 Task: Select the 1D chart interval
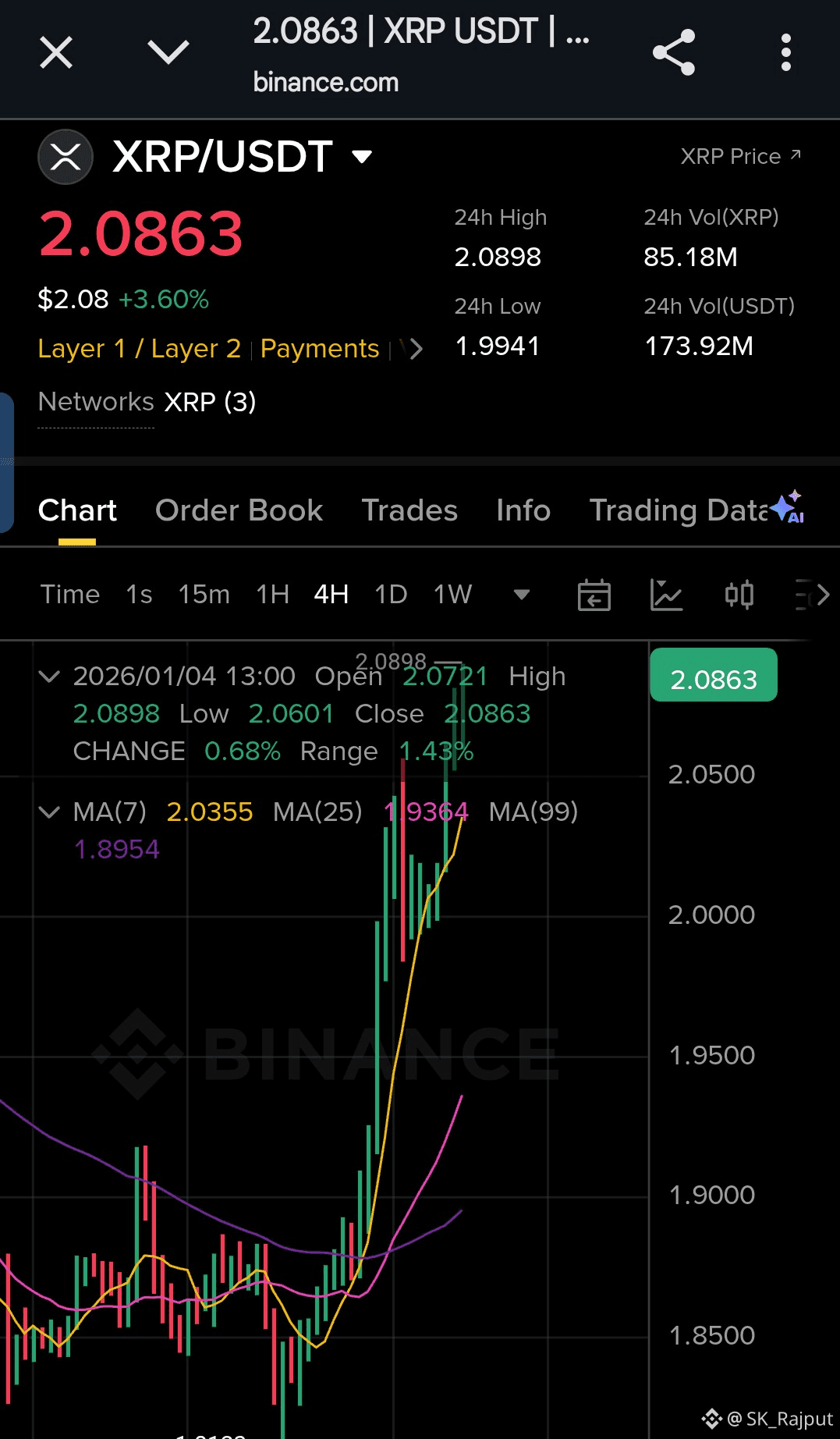coord(391,595)
